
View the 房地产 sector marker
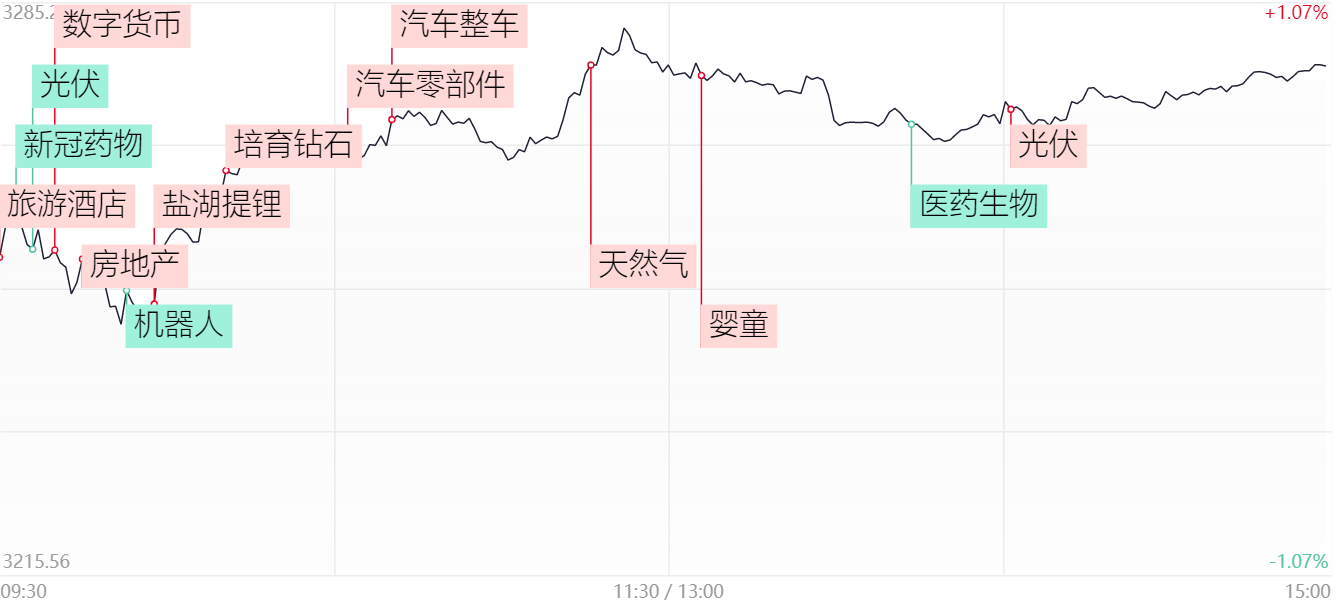click(134, 265)
